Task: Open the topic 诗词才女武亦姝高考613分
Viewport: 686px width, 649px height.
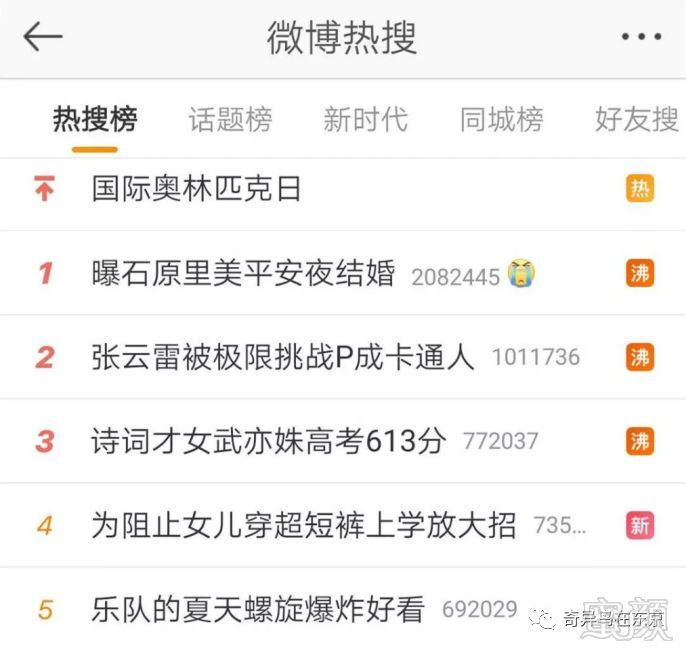Action: click(x=267, y=441)
